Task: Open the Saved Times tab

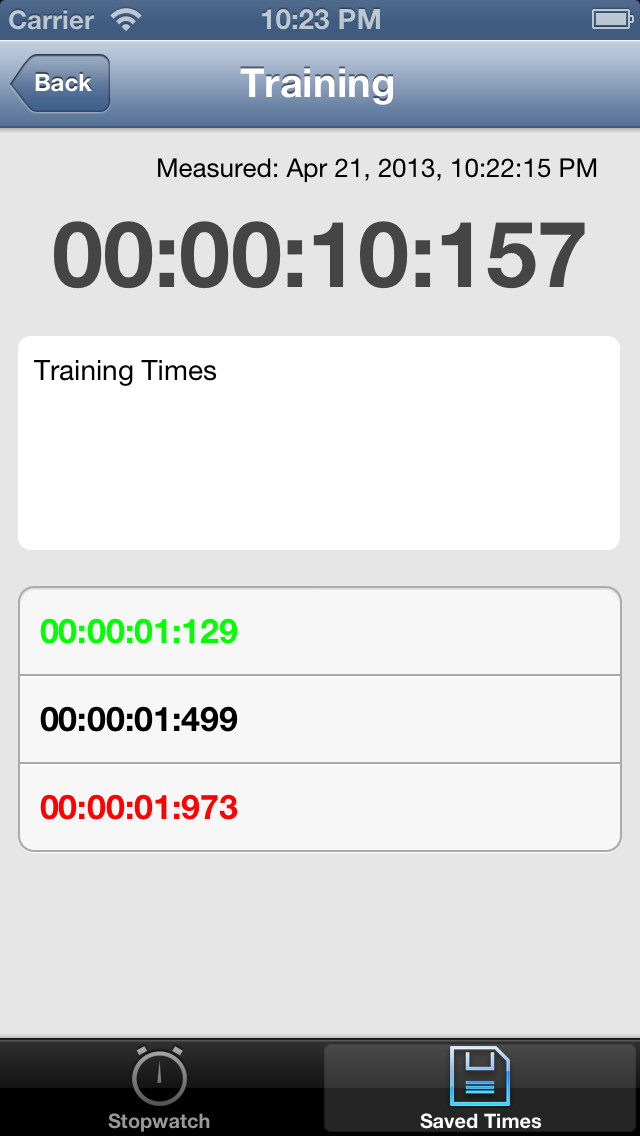Action: [x=480, y=1088]
